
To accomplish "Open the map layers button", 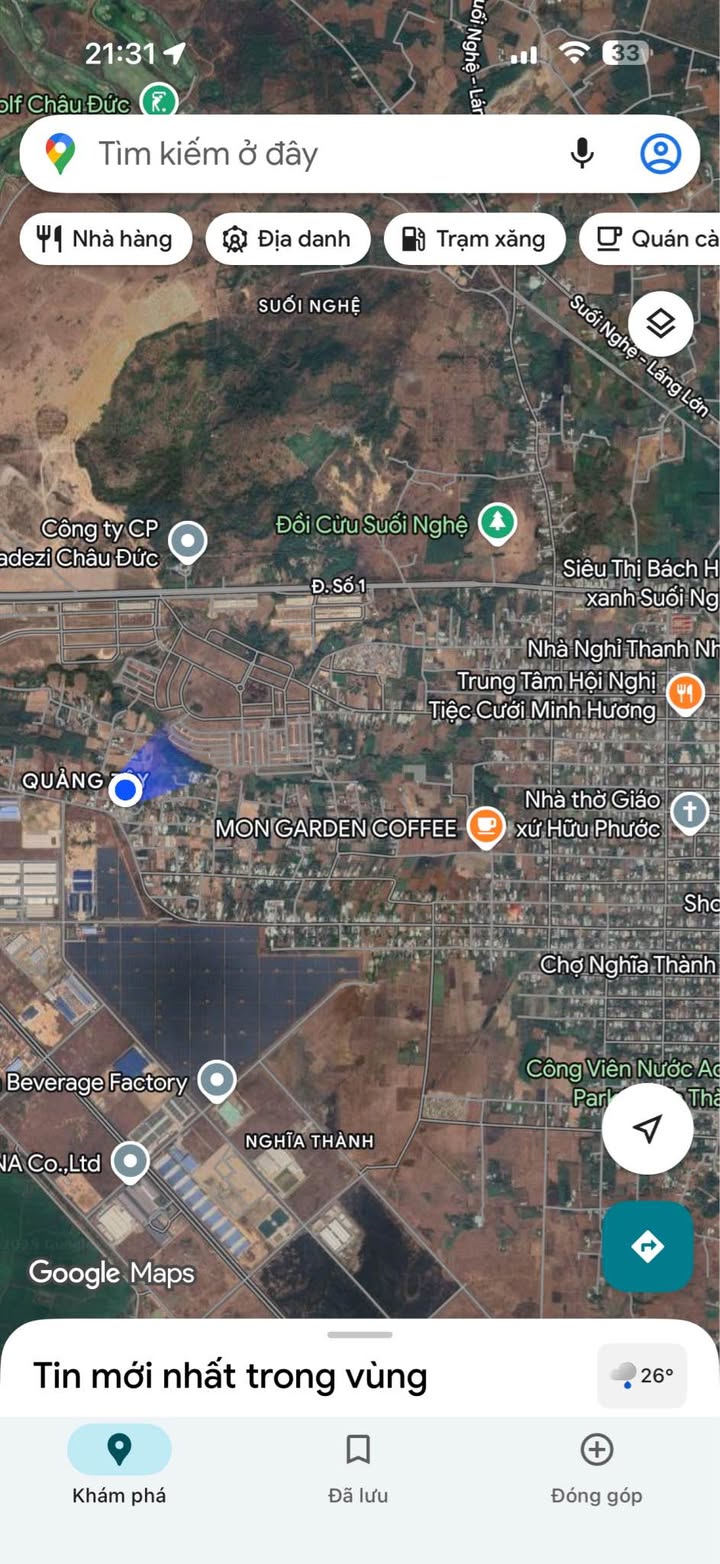I will tap(660, 324).
